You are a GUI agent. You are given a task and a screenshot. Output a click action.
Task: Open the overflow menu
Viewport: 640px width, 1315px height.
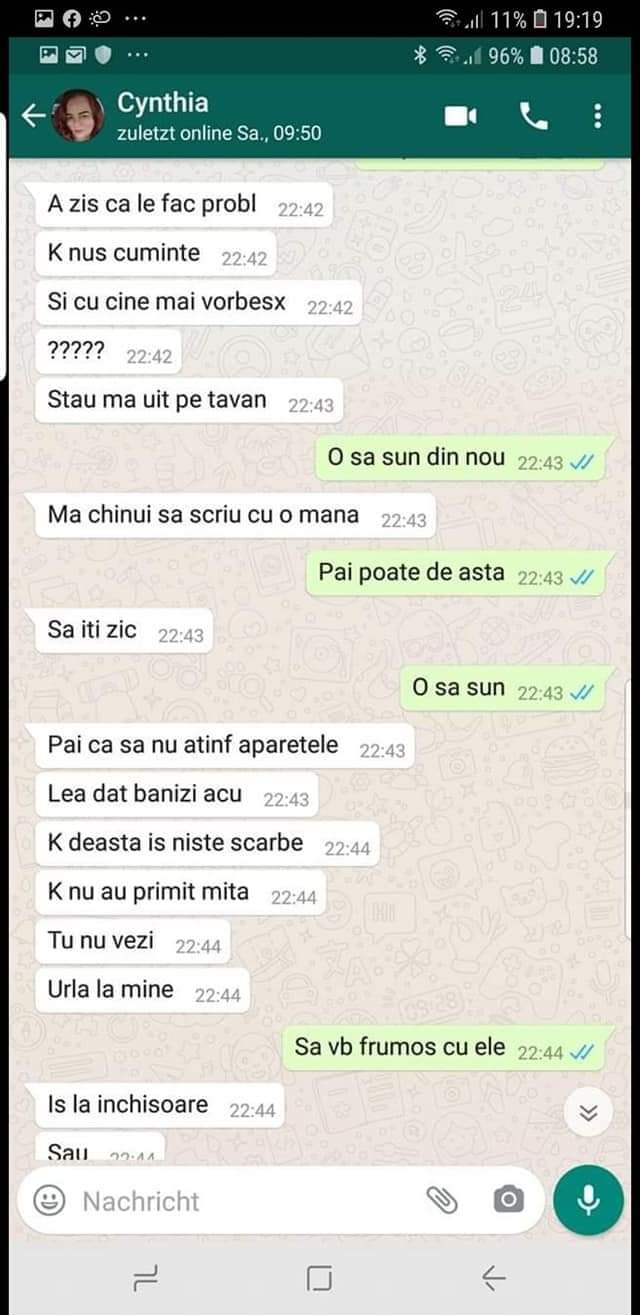(x=597, y=117)
